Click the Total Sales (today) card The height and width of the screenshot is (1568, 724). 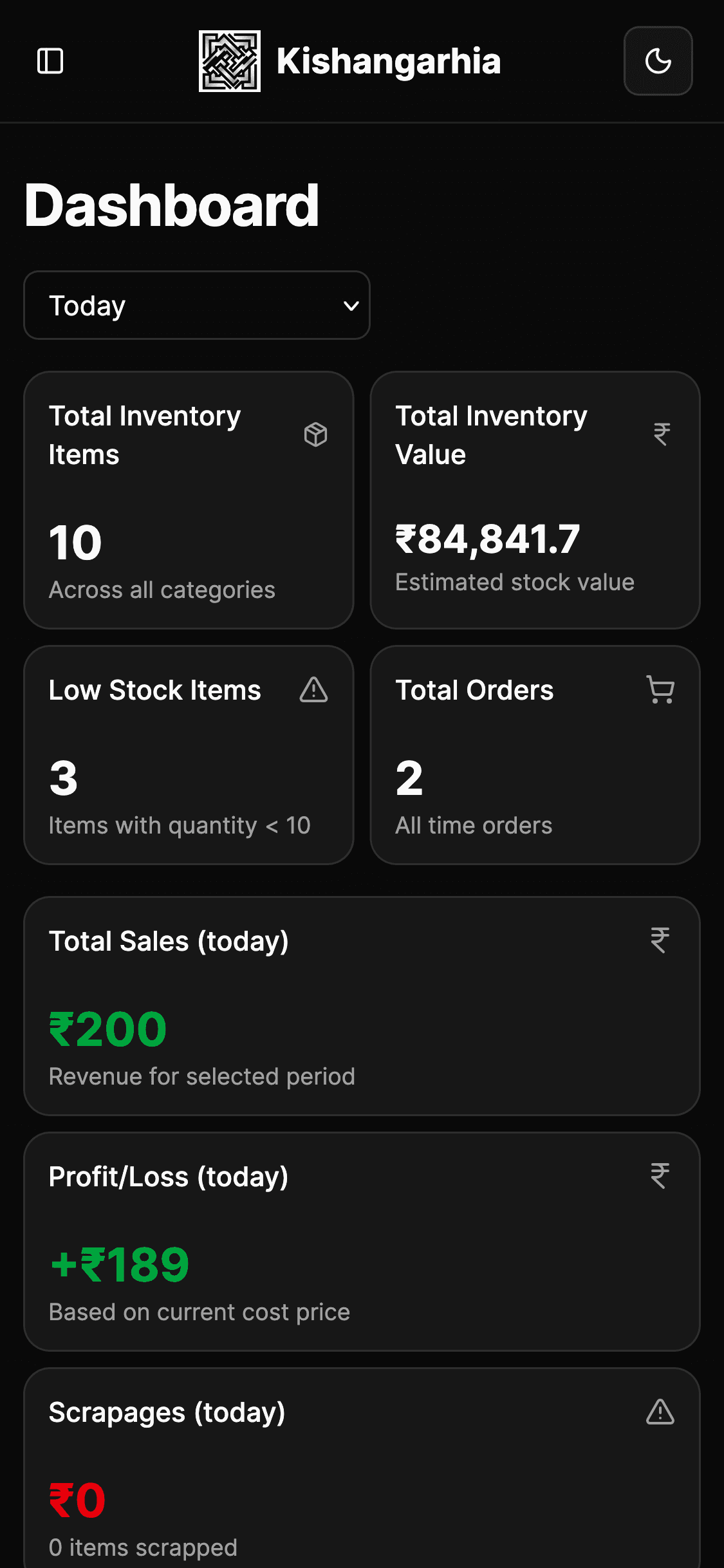point(362,1007)
